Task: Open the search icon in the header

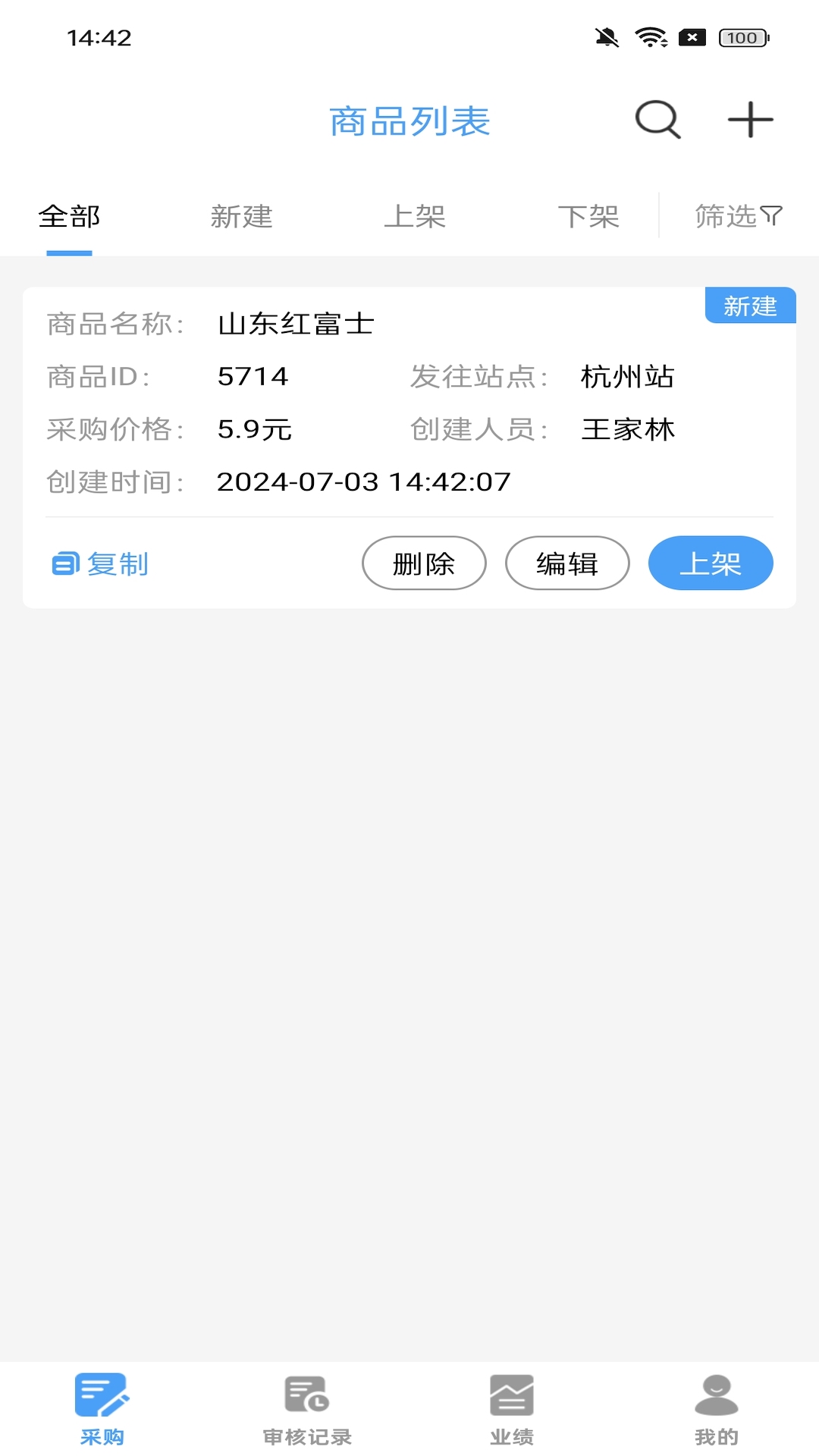Action: 657,120
